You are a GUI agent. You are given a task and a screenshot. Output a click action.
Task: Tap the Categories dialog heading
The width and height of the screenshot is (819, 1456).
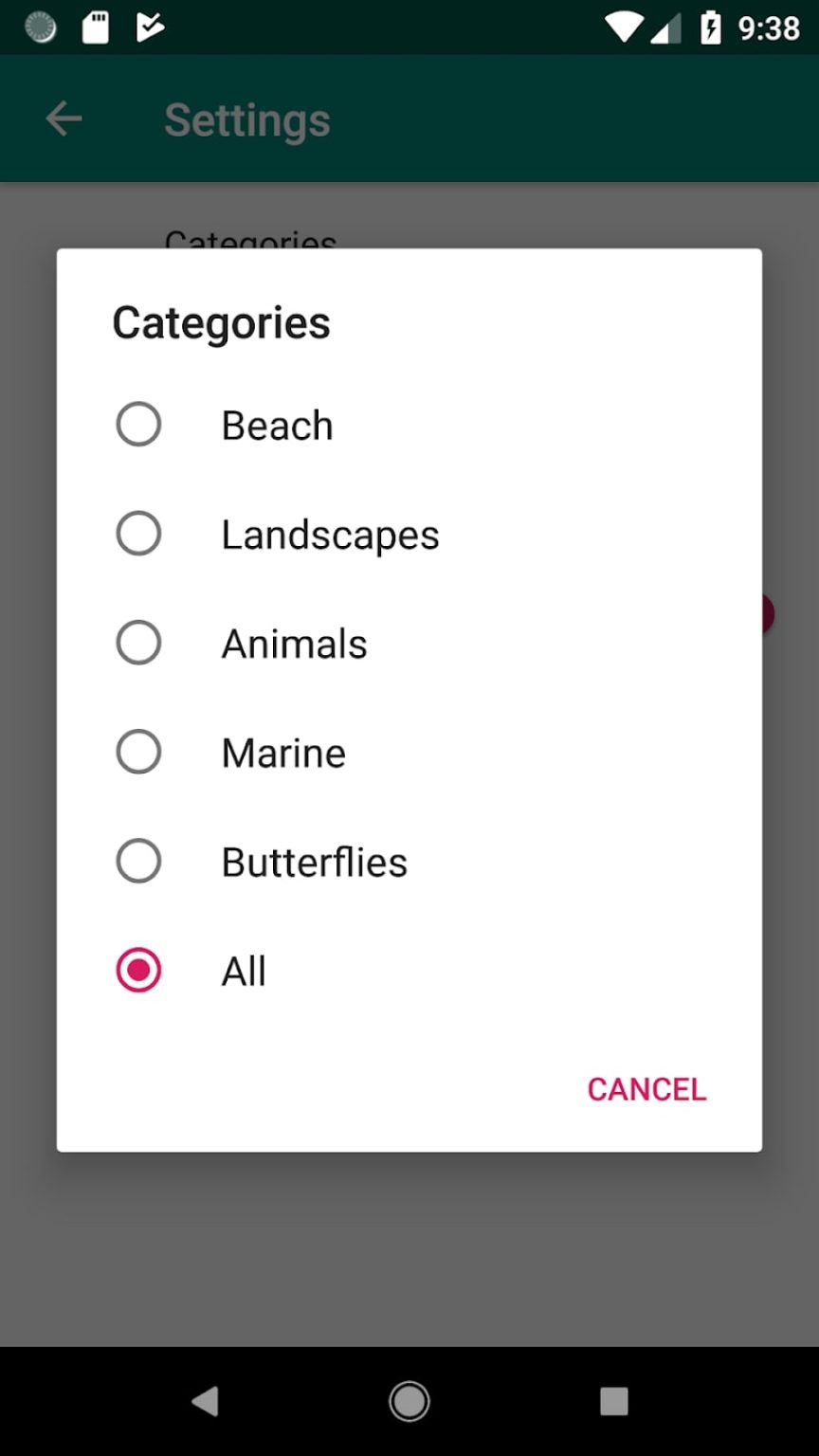[221, 322]
